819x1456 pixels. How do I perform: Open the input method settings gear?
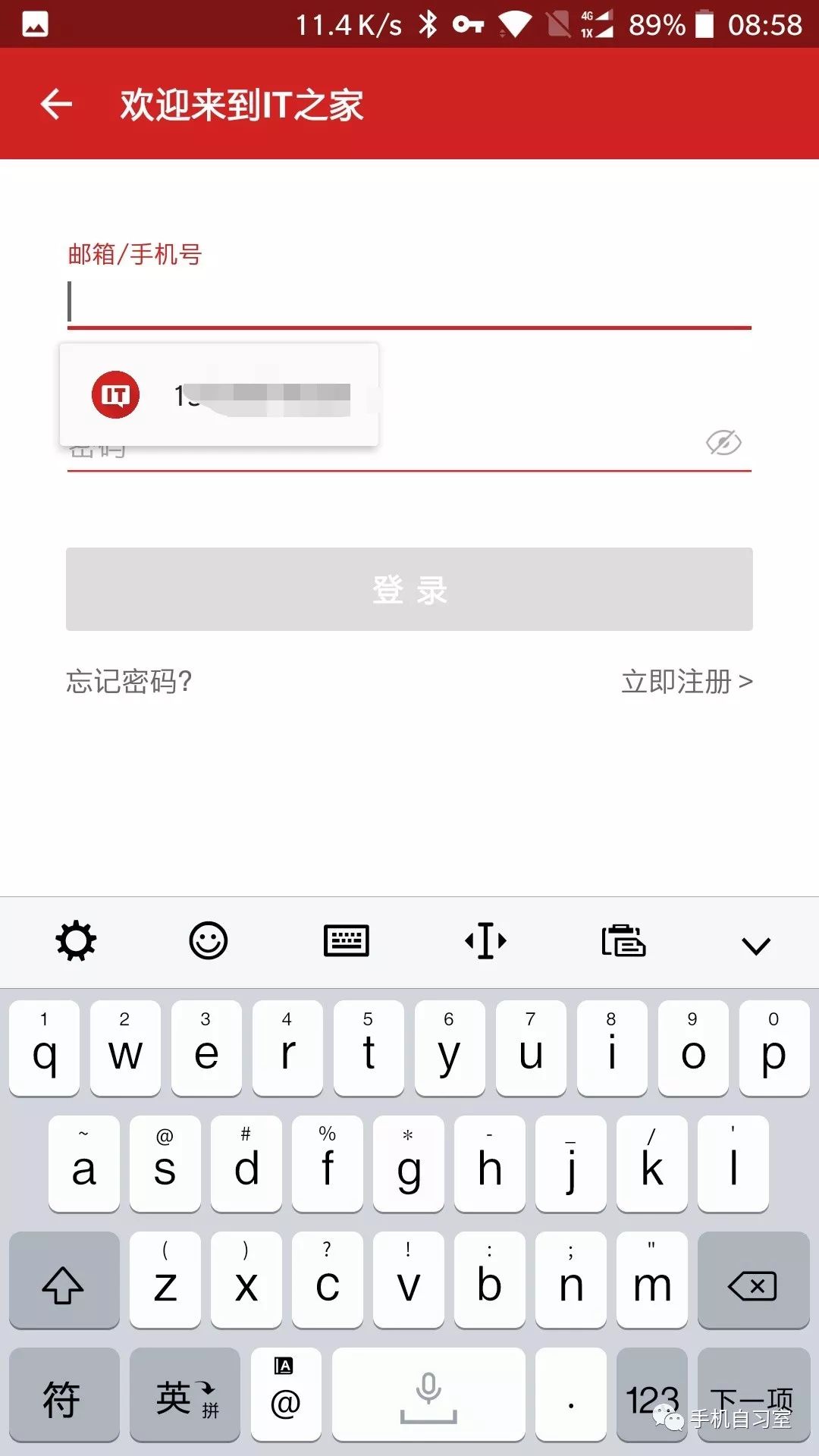click(74, 941)
